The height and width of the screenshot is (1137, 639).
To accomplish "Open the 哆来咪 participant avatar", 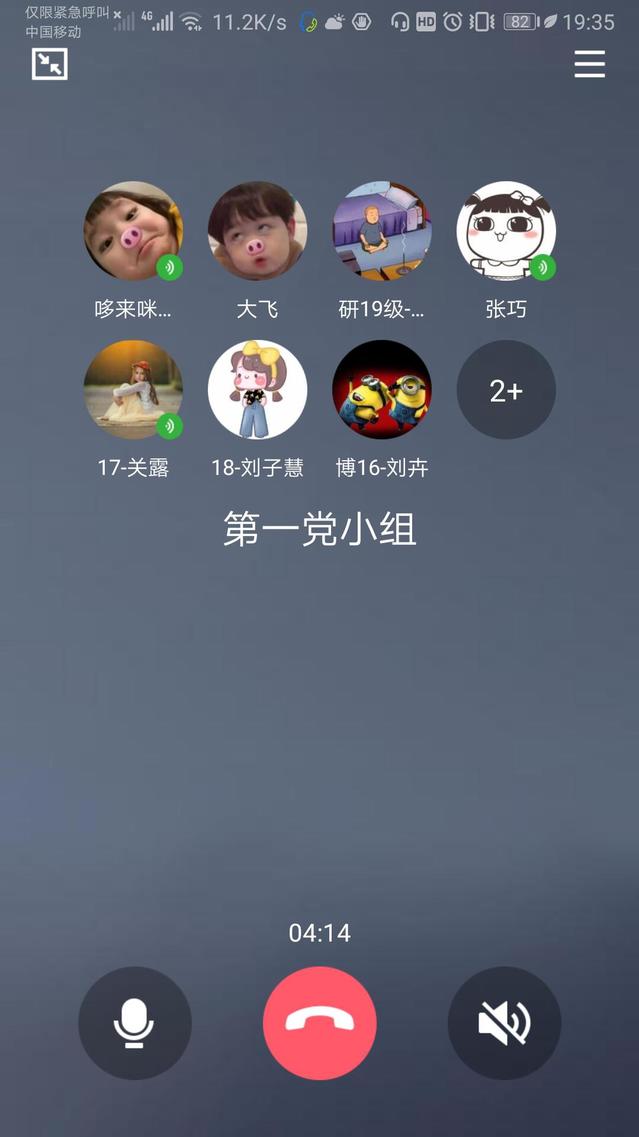I will coord(133,231).
